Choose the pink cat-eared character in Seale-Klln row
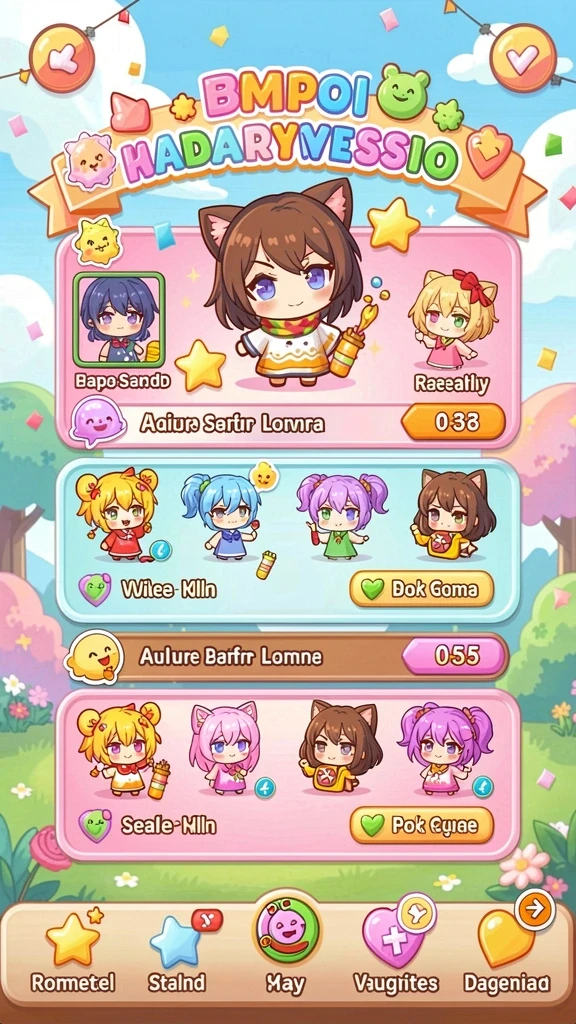Image resolution: width=576 pixels, height=1024 pixels. pos(224,748)
